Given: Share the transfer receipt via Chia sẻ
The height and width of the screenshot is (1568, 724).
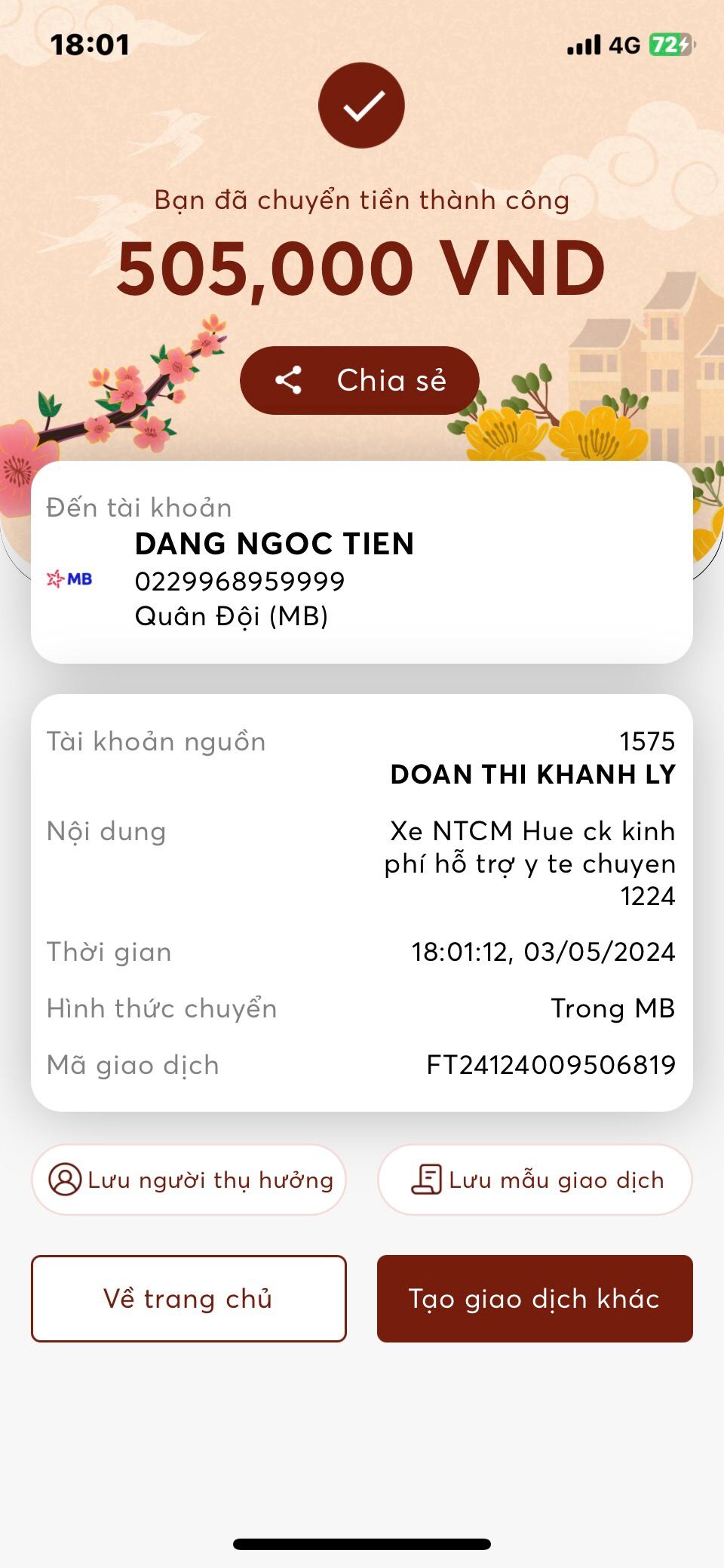Looking at the screenshot, I should coord(360,380).
